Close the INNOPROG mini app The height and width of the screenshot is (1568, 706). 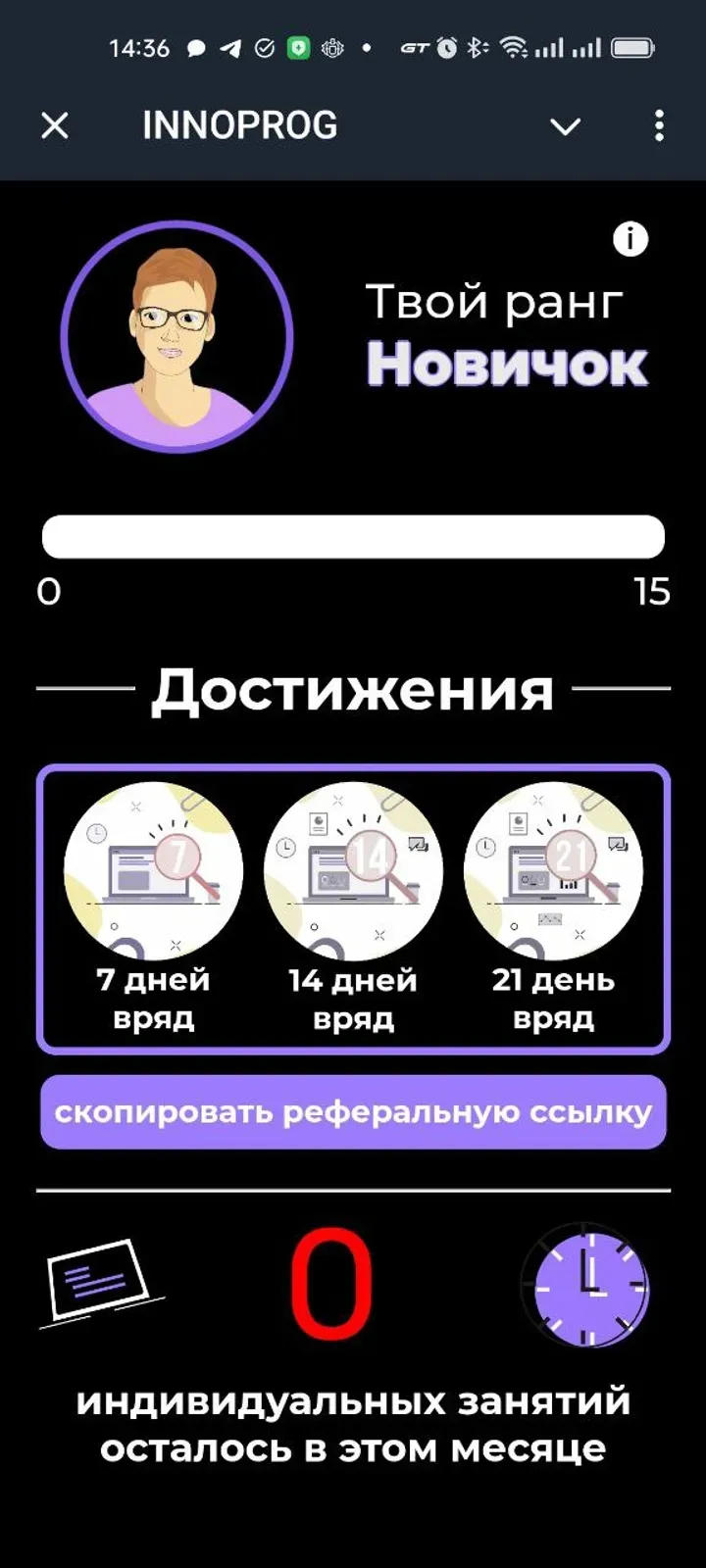pyautogui.click(x=55, y=125)
